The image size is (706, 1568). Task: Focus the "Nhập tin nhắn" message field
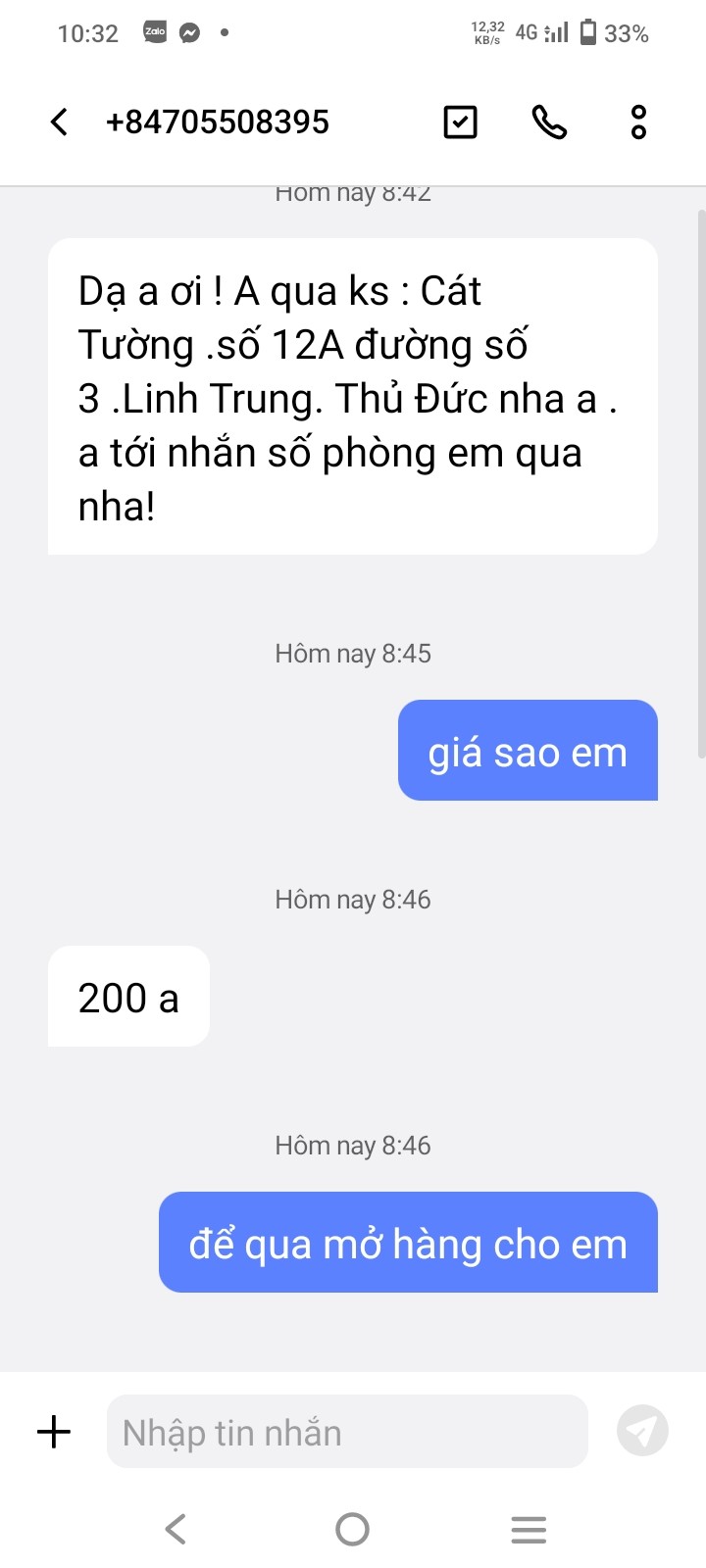click(x=347, y=1432)
